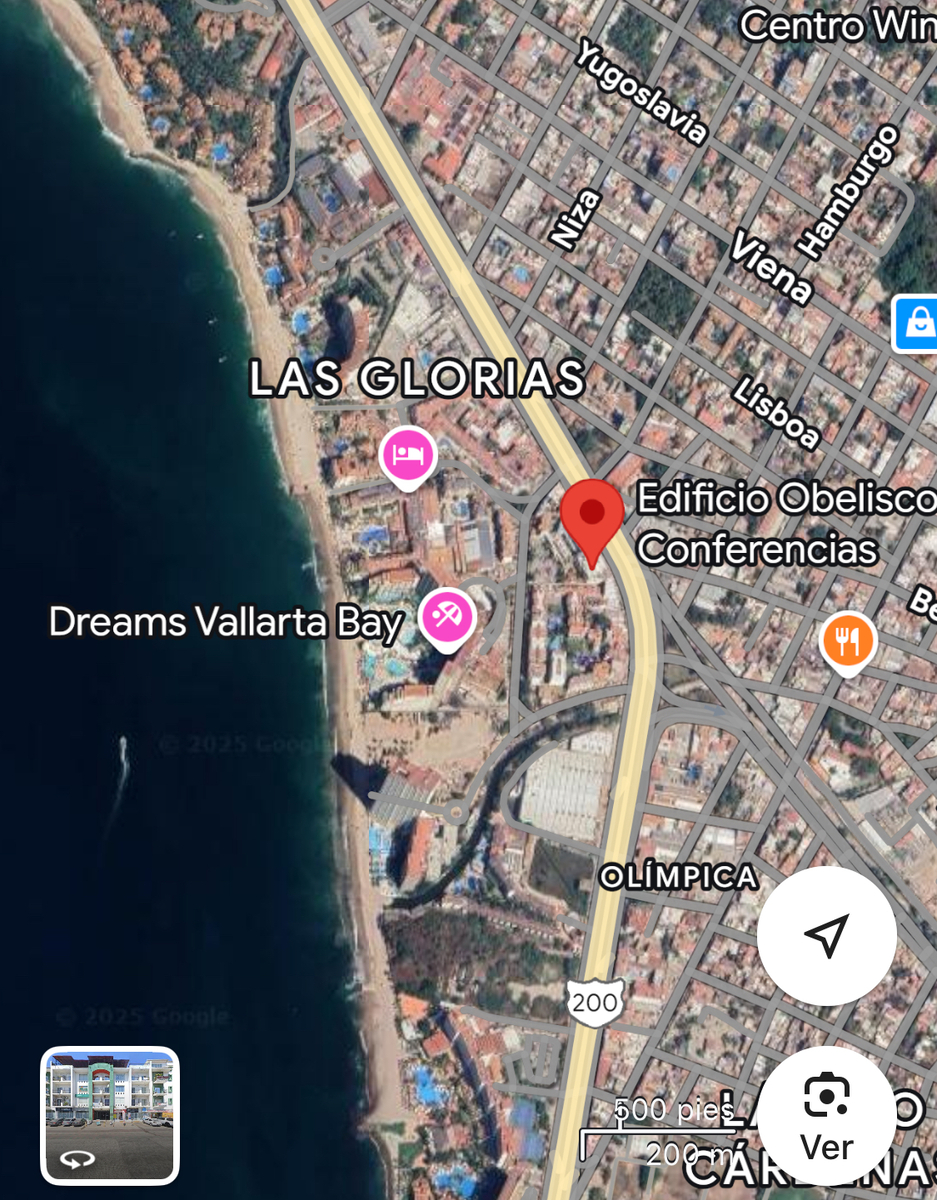The image size is (937, 1200).
Task: Open the Ver camera lens button
Action: (826, 1115)
